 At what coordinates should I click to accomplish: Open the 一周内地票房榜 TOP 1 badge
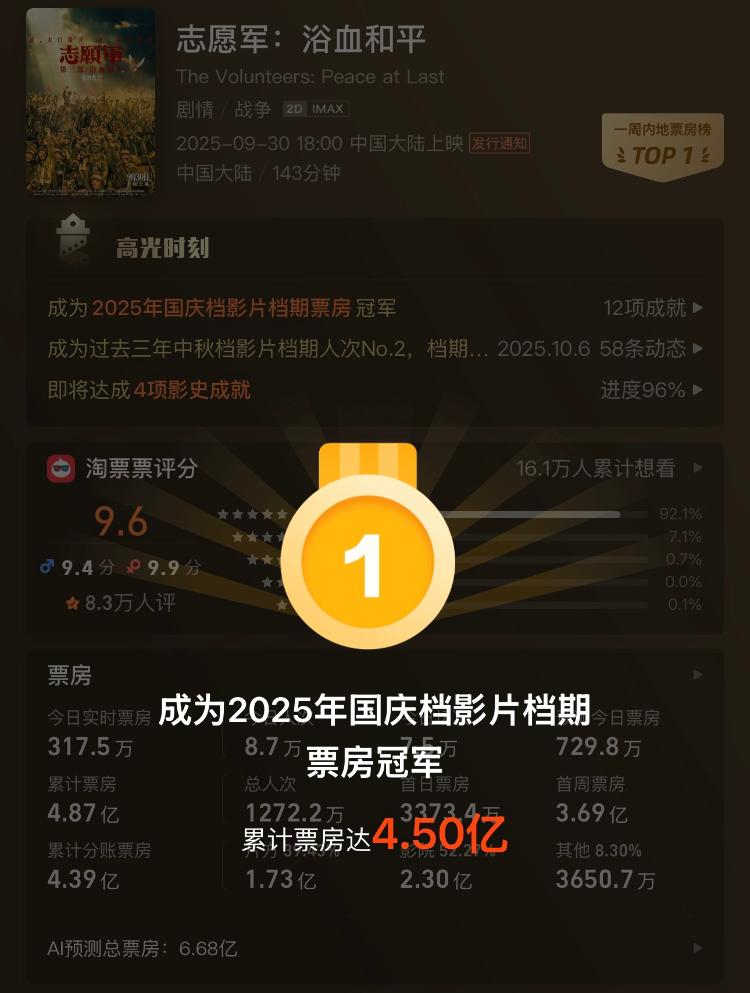pyautogui.click(x=662, y=147)
